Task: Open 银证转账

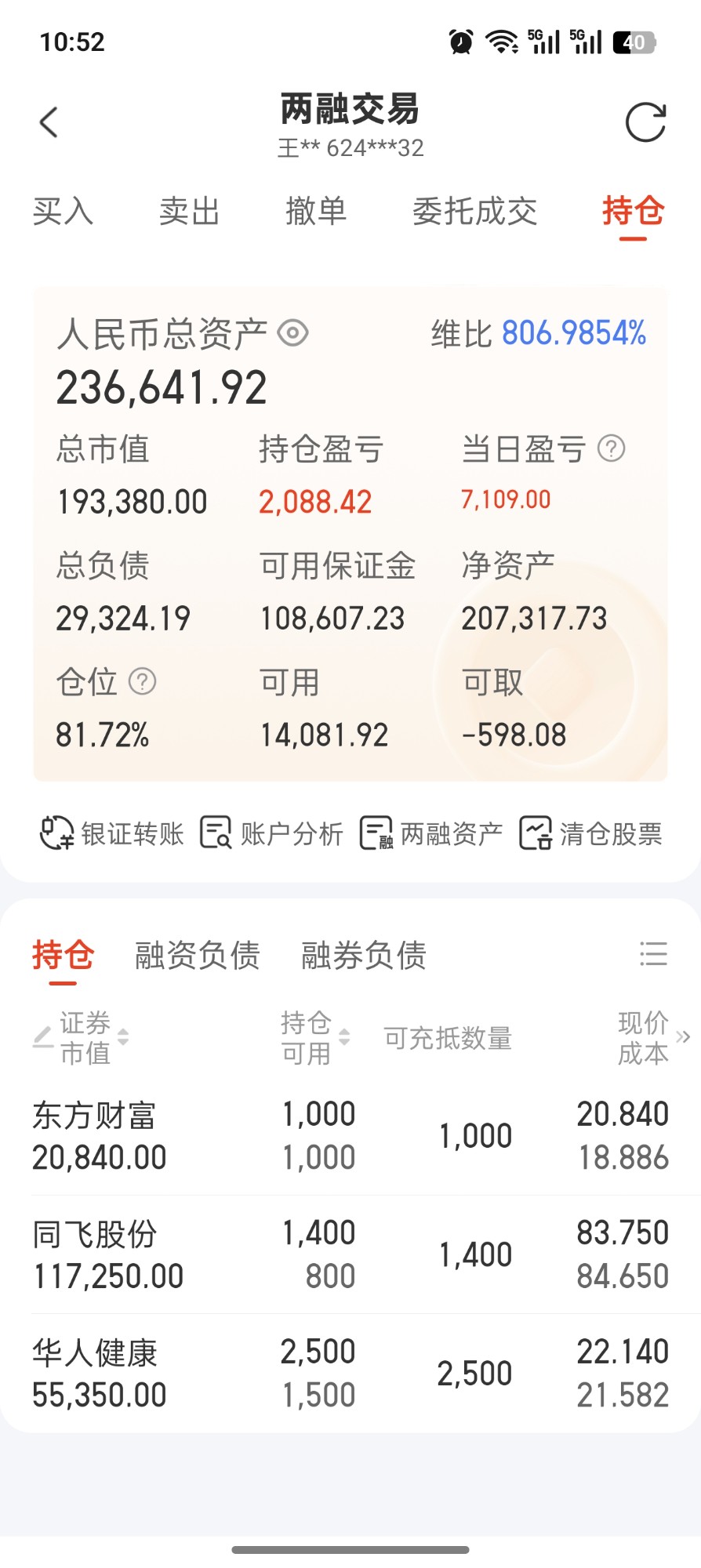Action: pos(111,833)
